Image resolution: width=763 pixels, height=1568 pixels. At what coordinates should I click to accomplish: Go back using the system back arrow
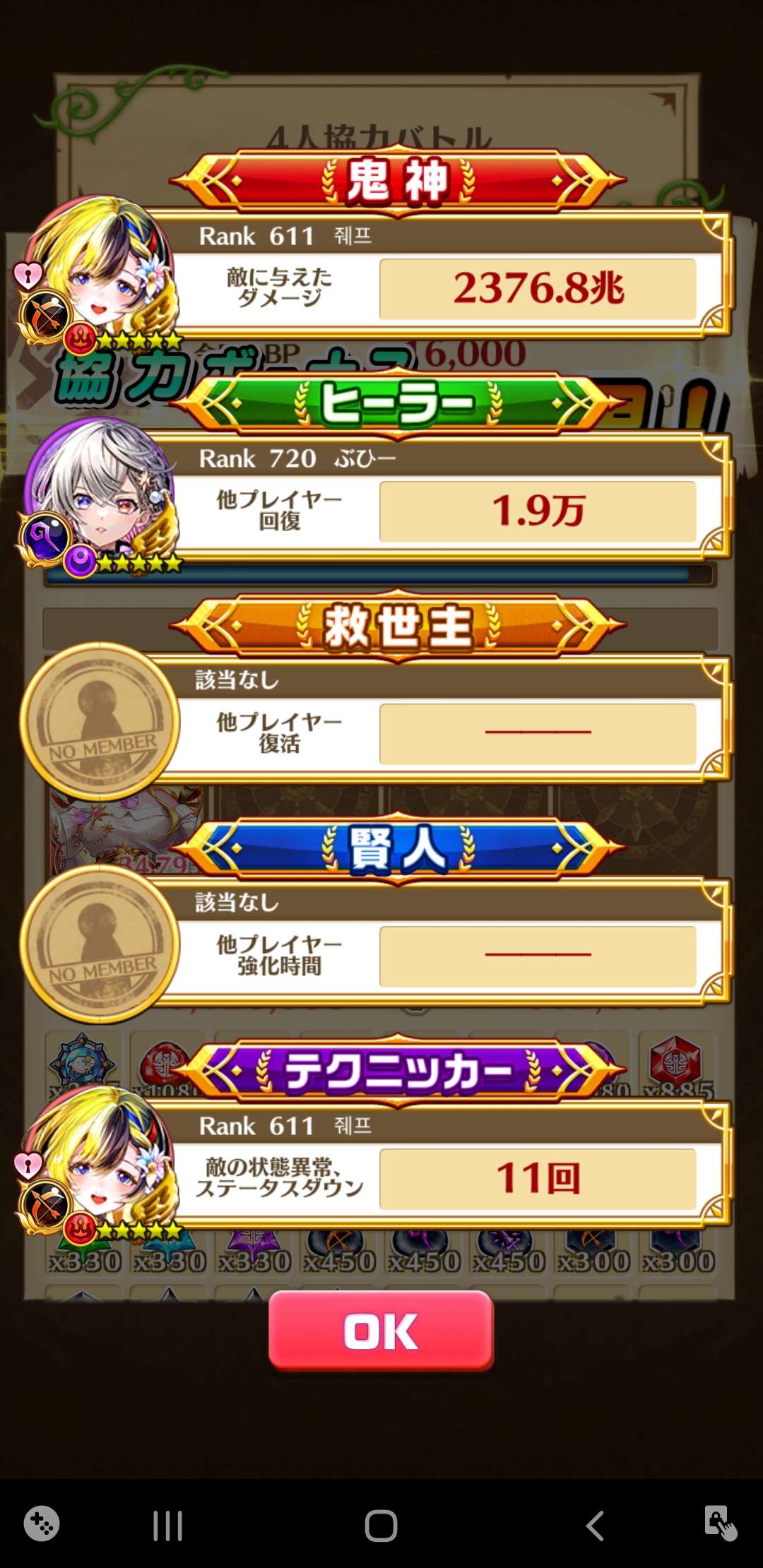[595, 1526]
